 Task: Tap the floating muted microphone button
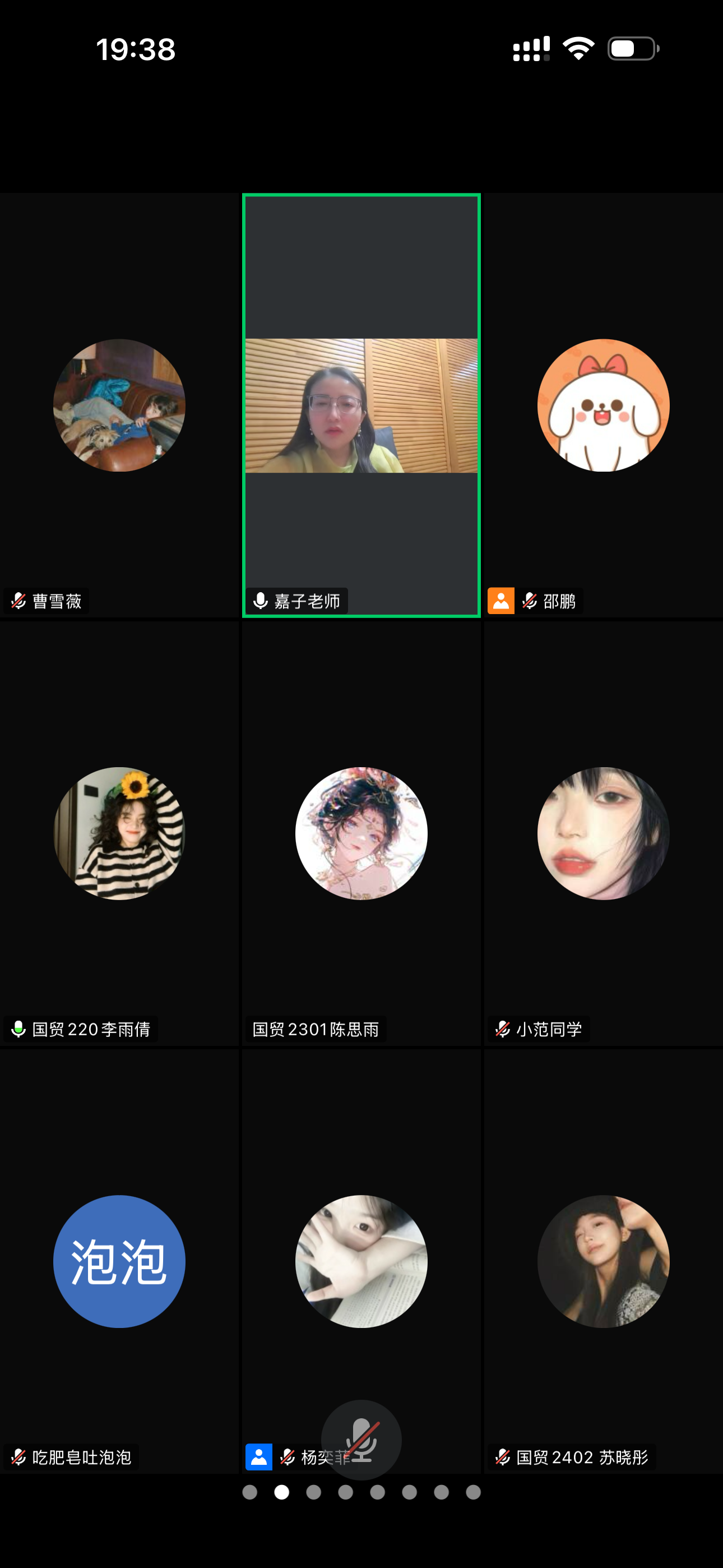click(361, 1440)
